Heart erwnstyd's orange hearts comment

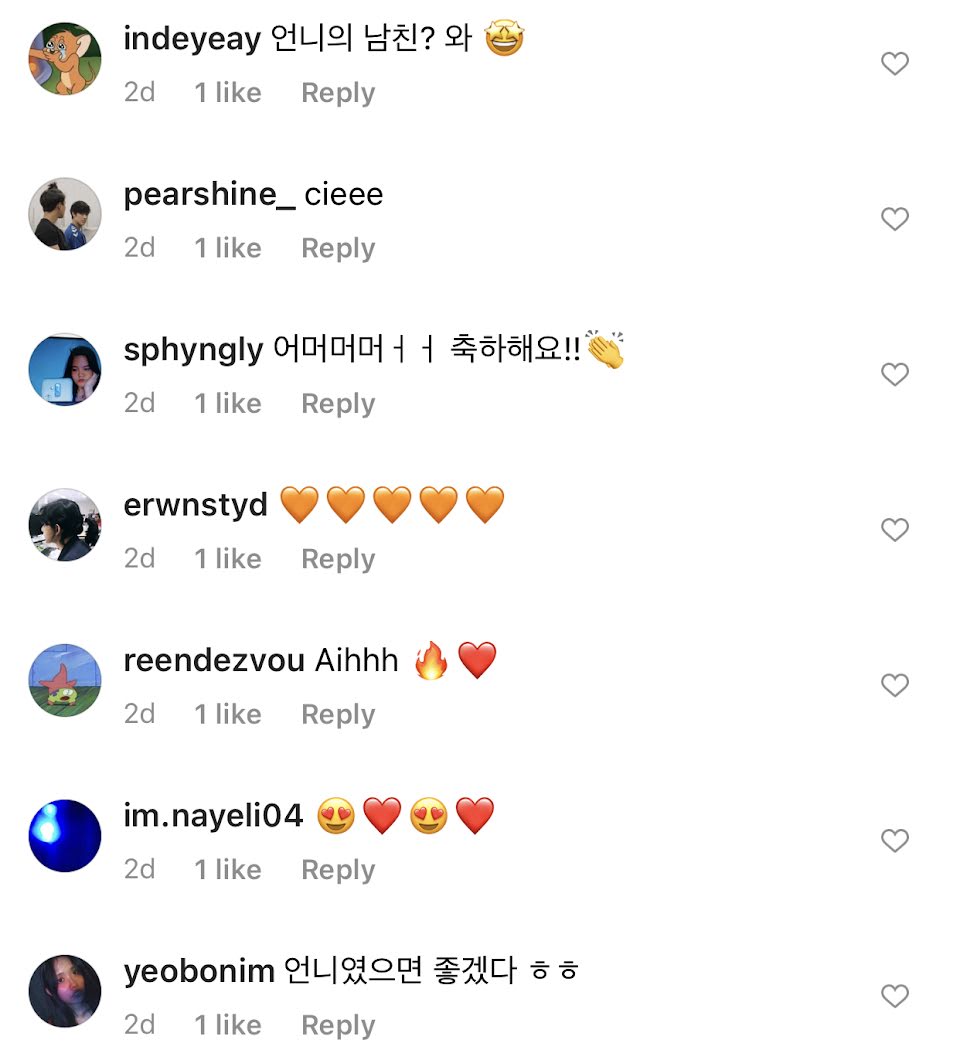pyautogui.click(x=894, y=529)
